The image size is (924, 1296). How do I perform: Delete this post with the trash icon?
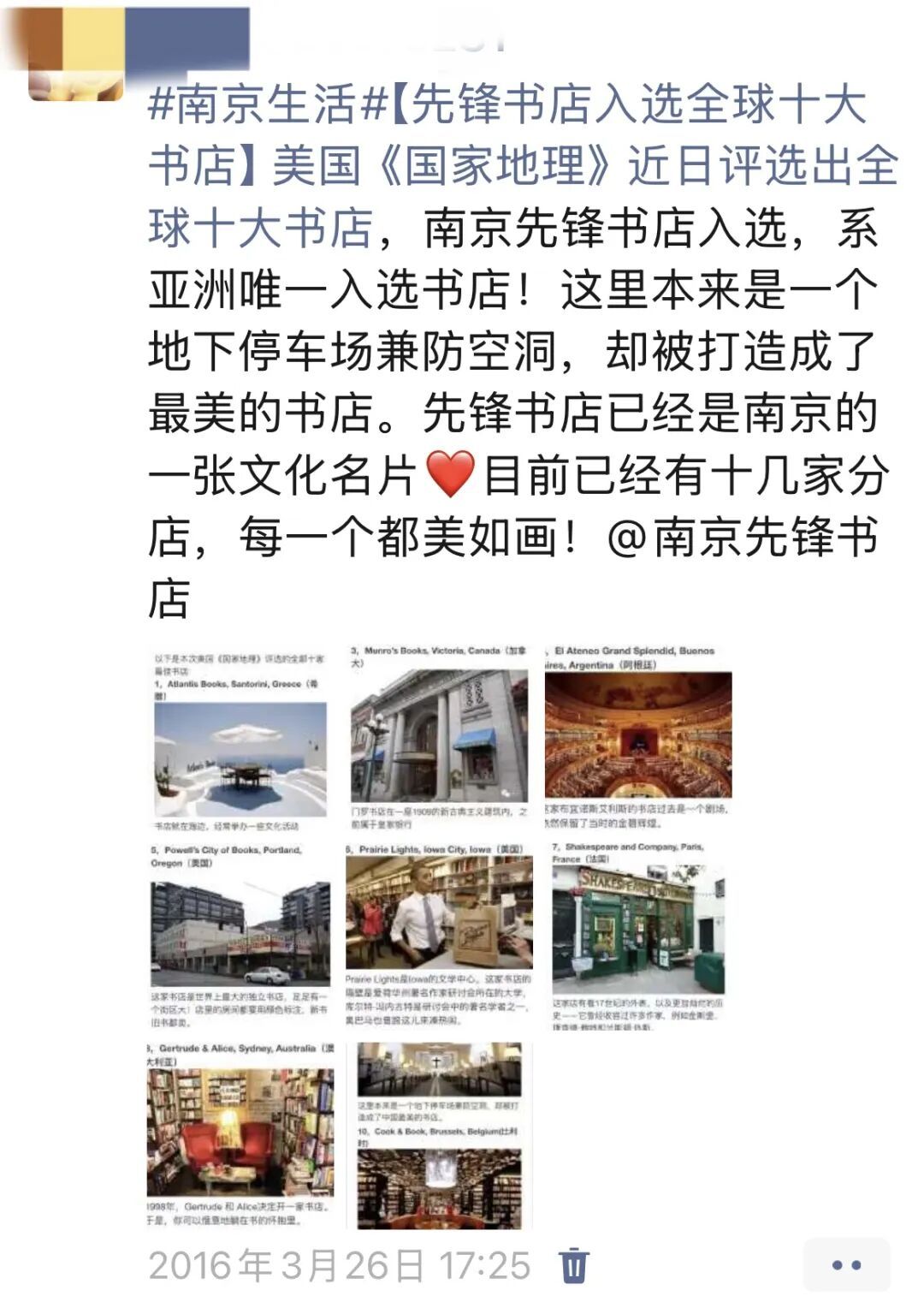573,1264
